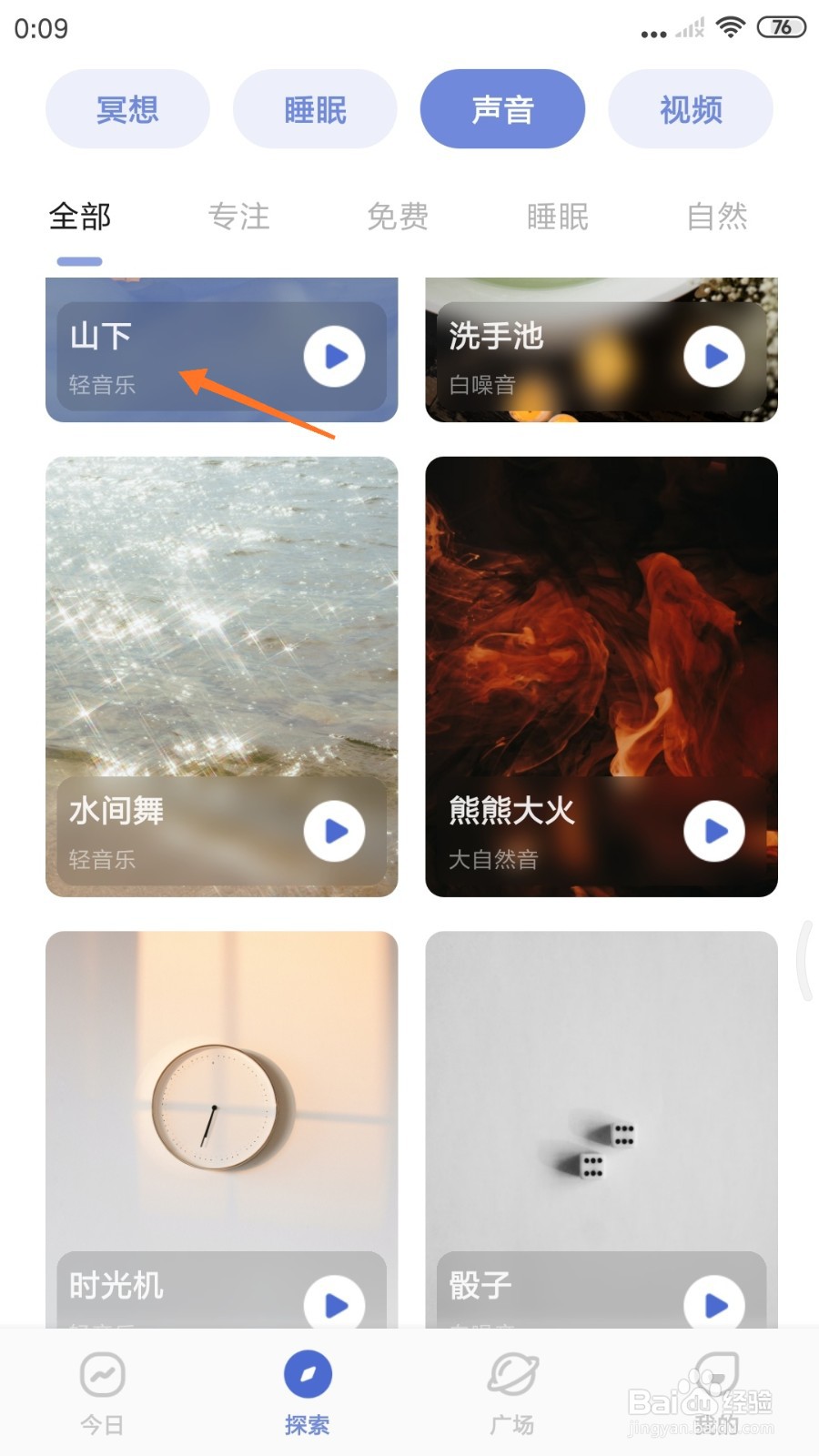Play the 洗手池 white noise
Image resolution: width=819 pixels, height=1456 pixels.
coord(714,356)
